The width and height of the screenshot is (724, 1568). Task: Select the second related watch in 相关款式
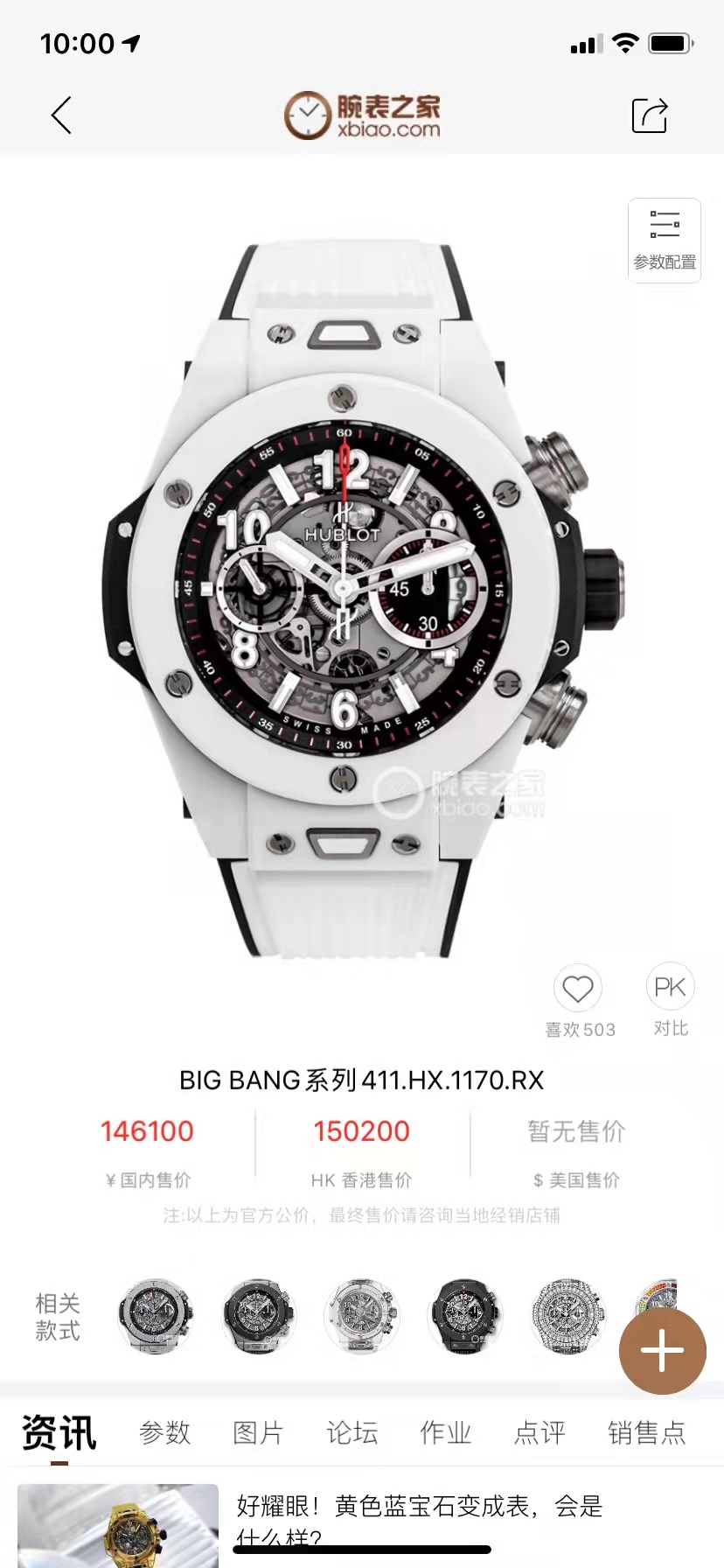[x=259, y=1316]
